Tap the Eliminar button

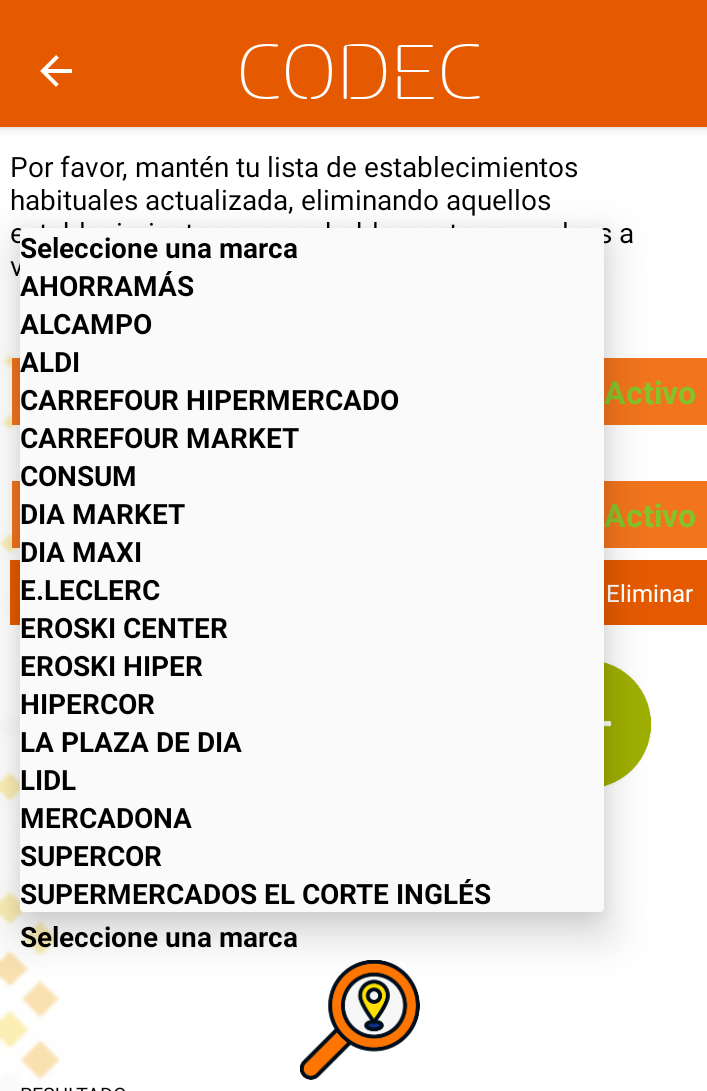tap(651, 594)
